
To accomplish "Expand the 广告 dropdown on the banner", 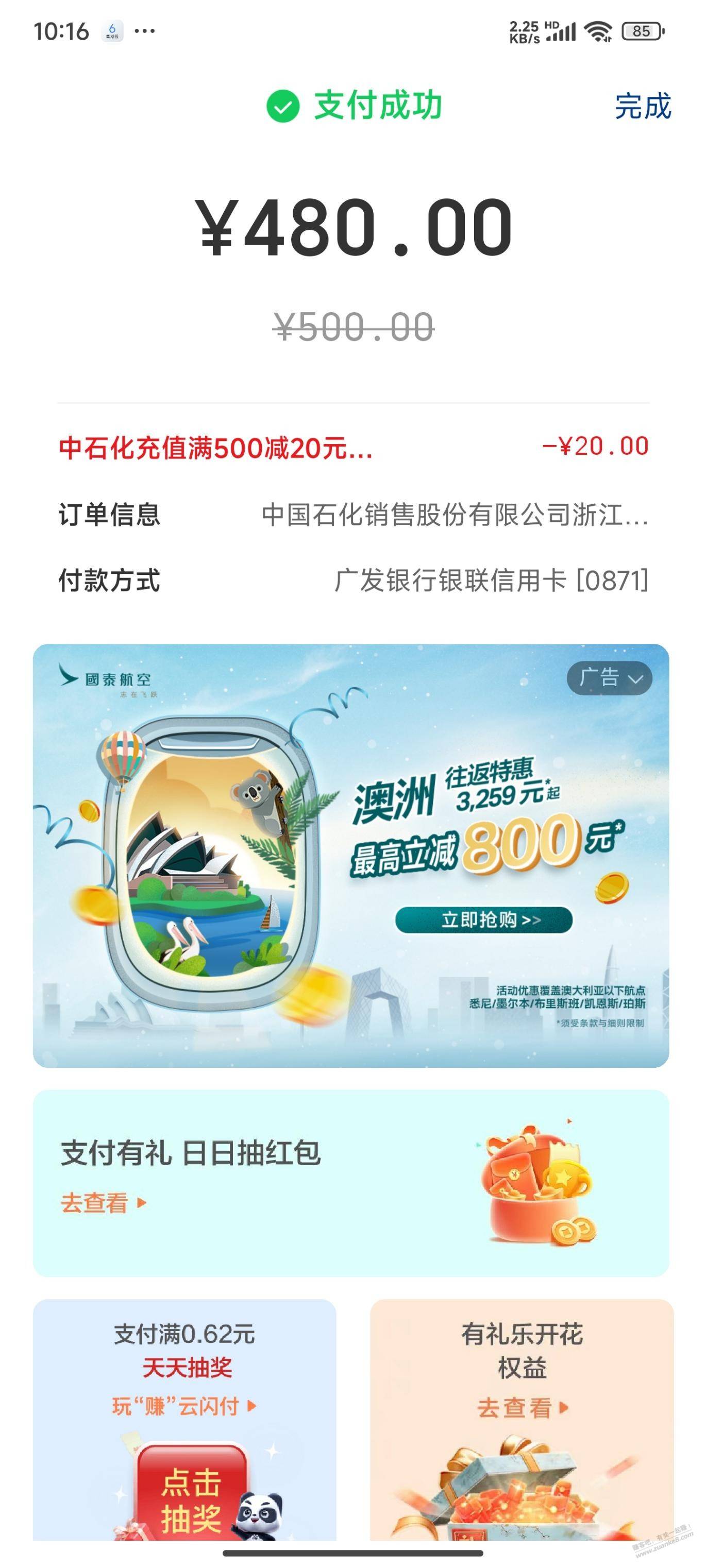I will click(609, 678).
